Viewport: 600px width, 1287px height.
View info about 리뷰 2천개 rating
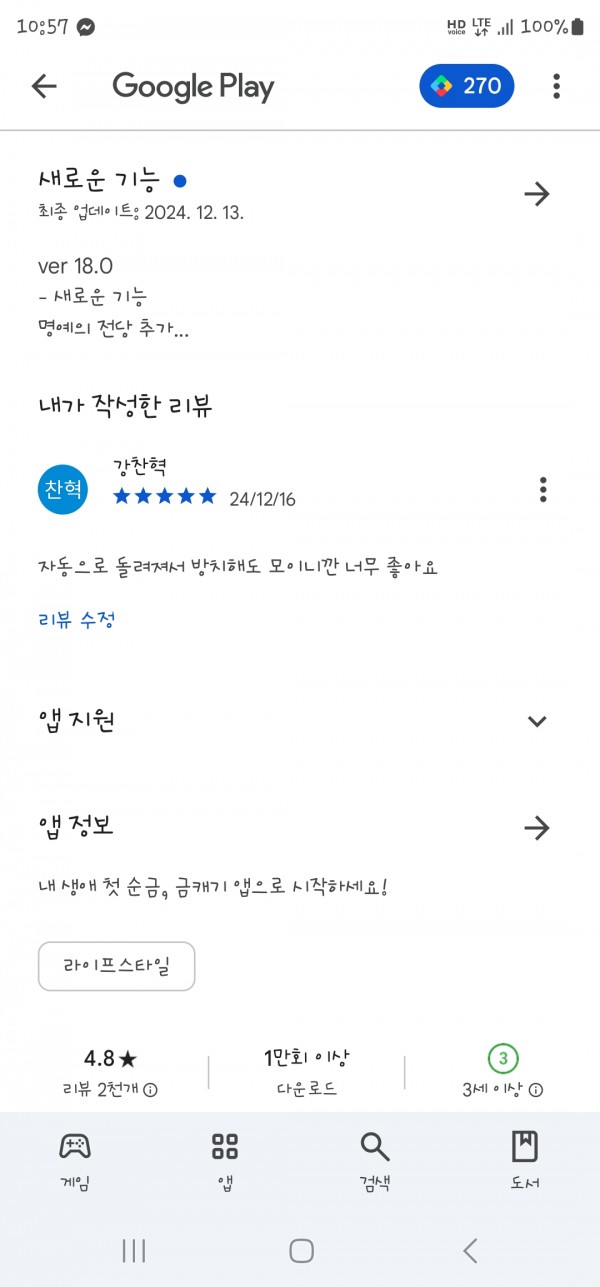150,1089
